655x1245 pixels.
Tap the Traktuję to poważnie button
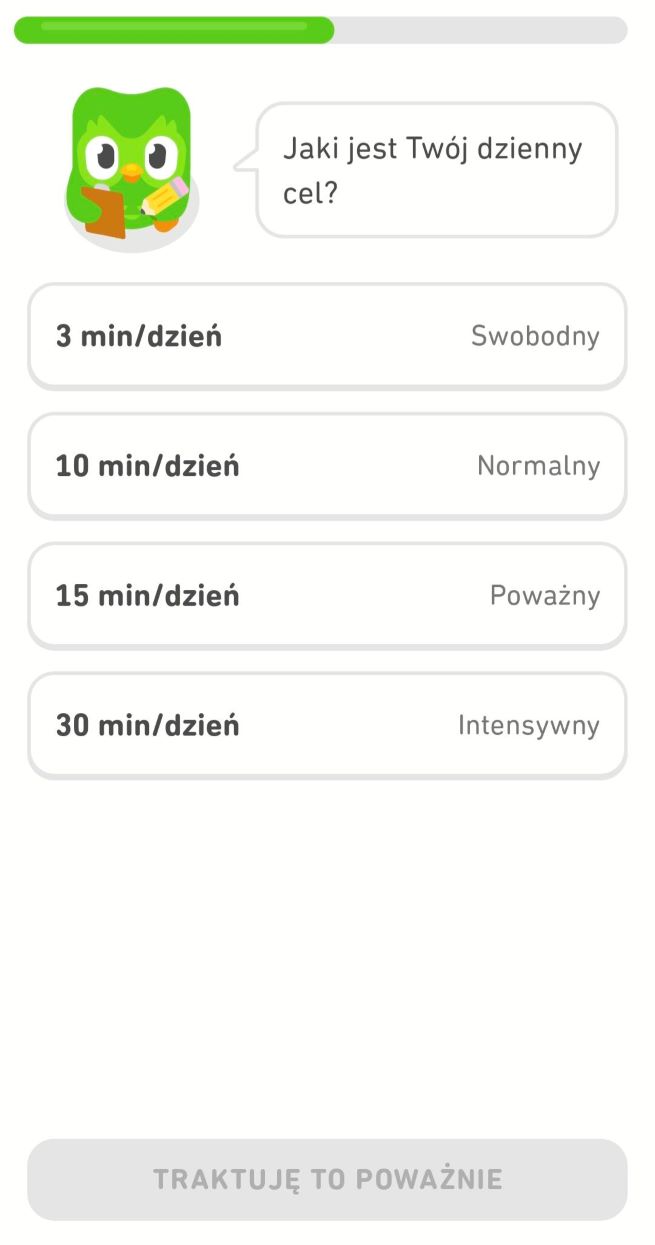tap(327, 1179)
